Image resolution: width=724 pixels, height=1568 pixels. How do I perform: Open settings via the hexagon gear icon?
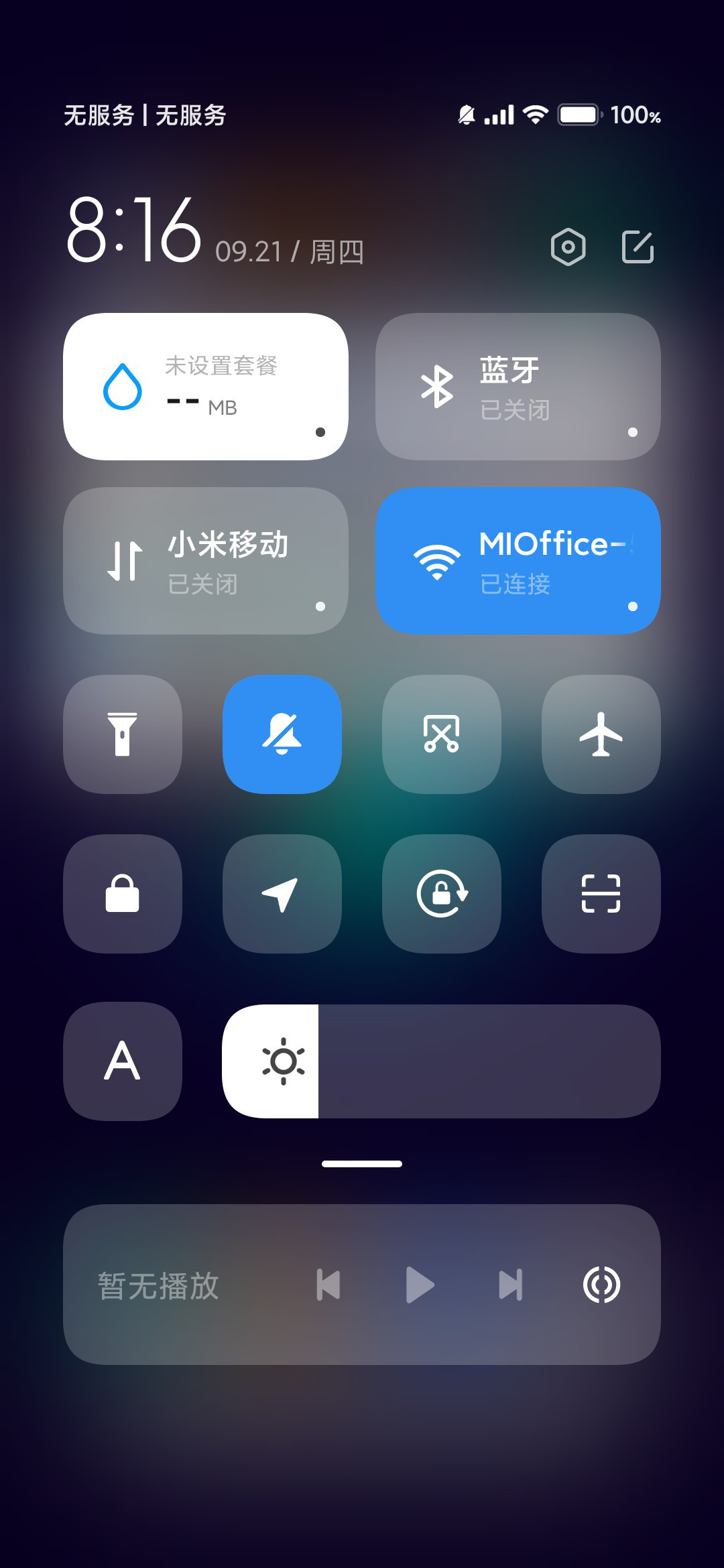[x=568, y=247]
